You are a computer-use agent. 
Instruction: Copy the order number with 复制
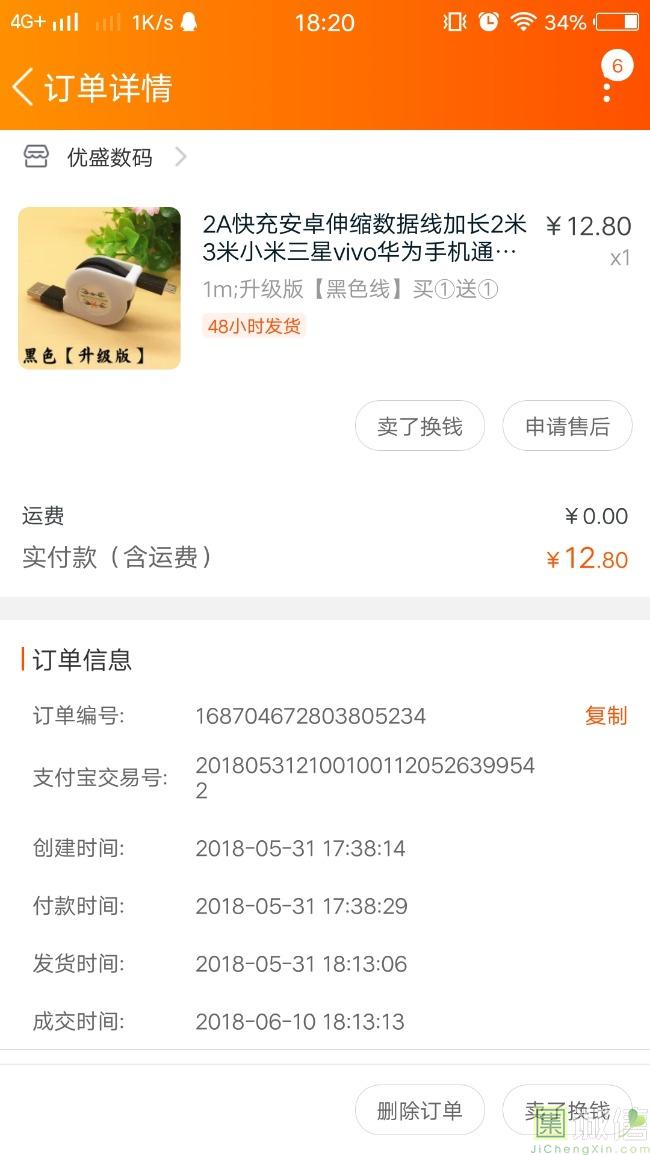(605, 716)
